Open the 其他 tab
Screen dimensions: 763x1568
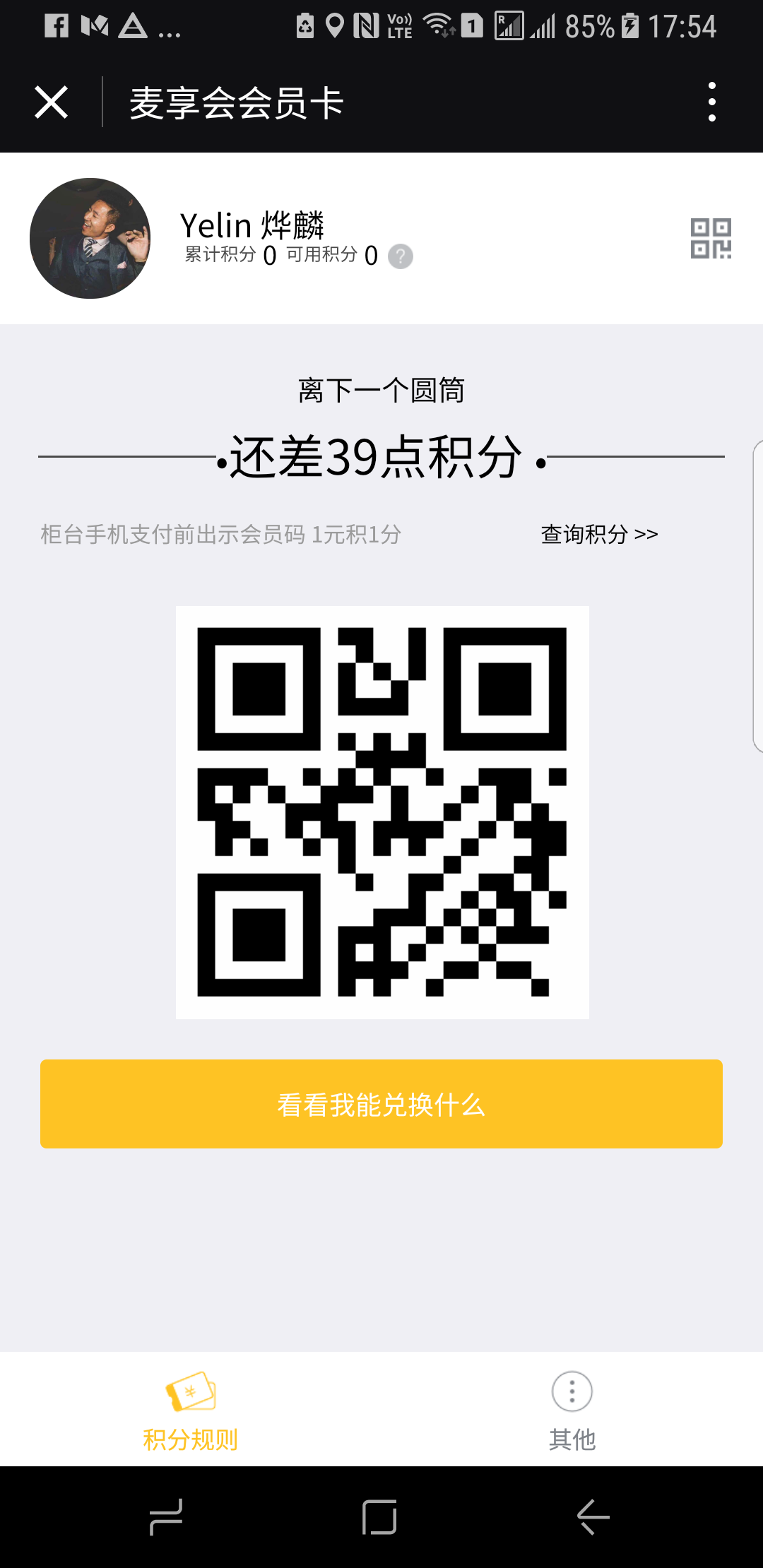(x=572, y=1409)
